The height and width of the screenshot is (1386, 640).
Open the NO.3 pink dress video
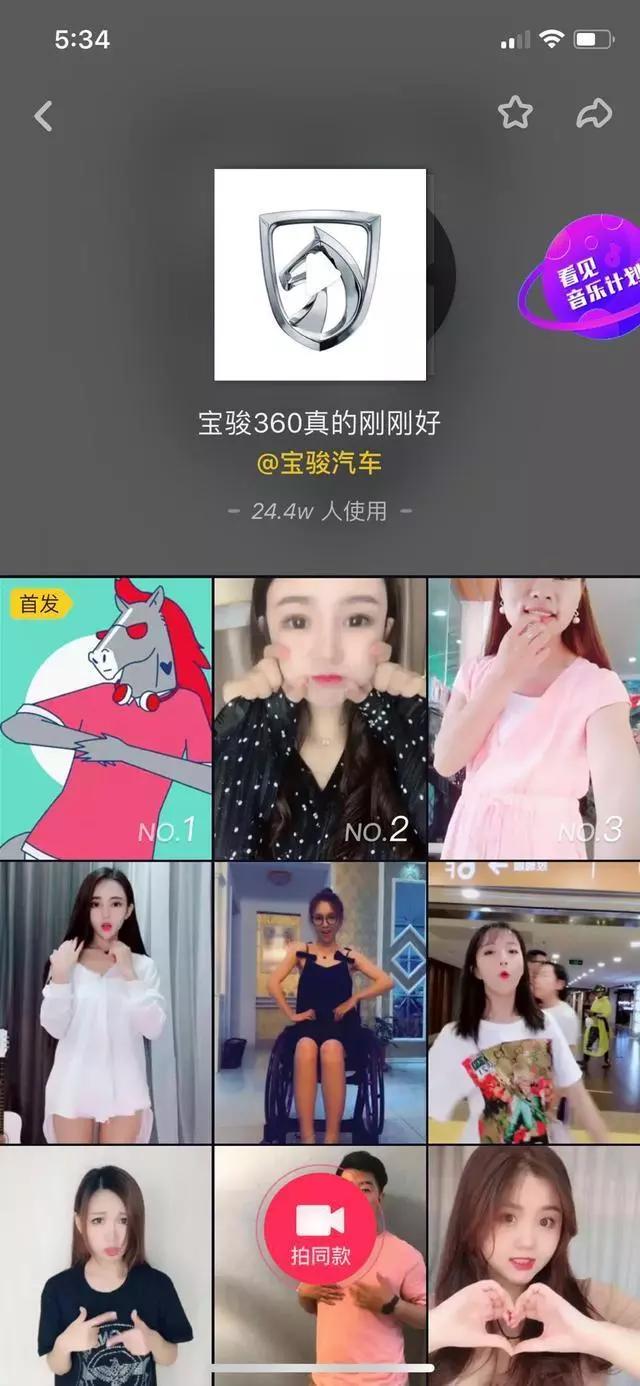[x=534, y=718]
